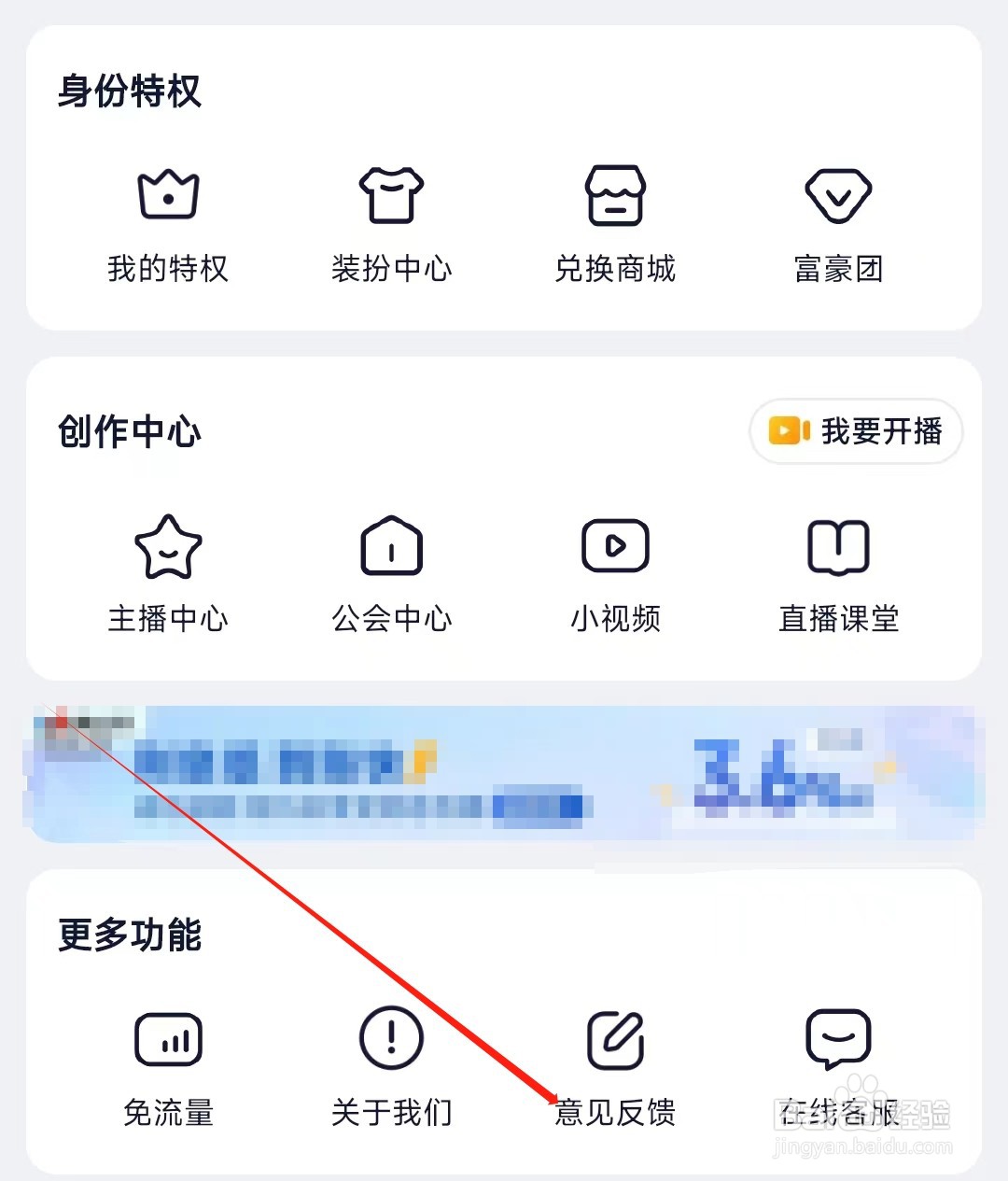Enter 主播中心 via the star icon
Image resolution: width=1008 pixels, height=1181 pixels.
(x=168, y=545)
